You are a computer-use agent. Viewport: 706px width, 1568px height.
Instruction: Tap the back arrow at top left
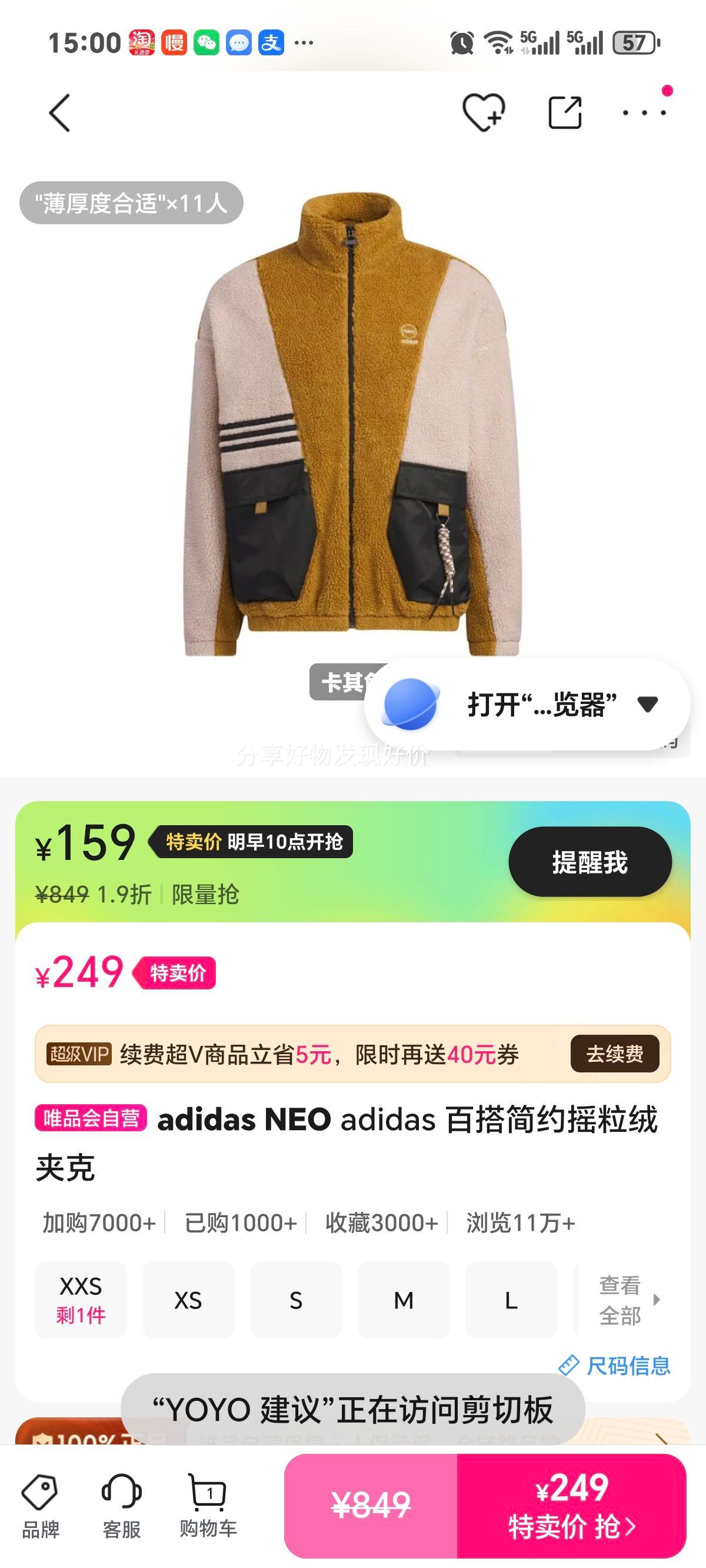pos(59,113)
